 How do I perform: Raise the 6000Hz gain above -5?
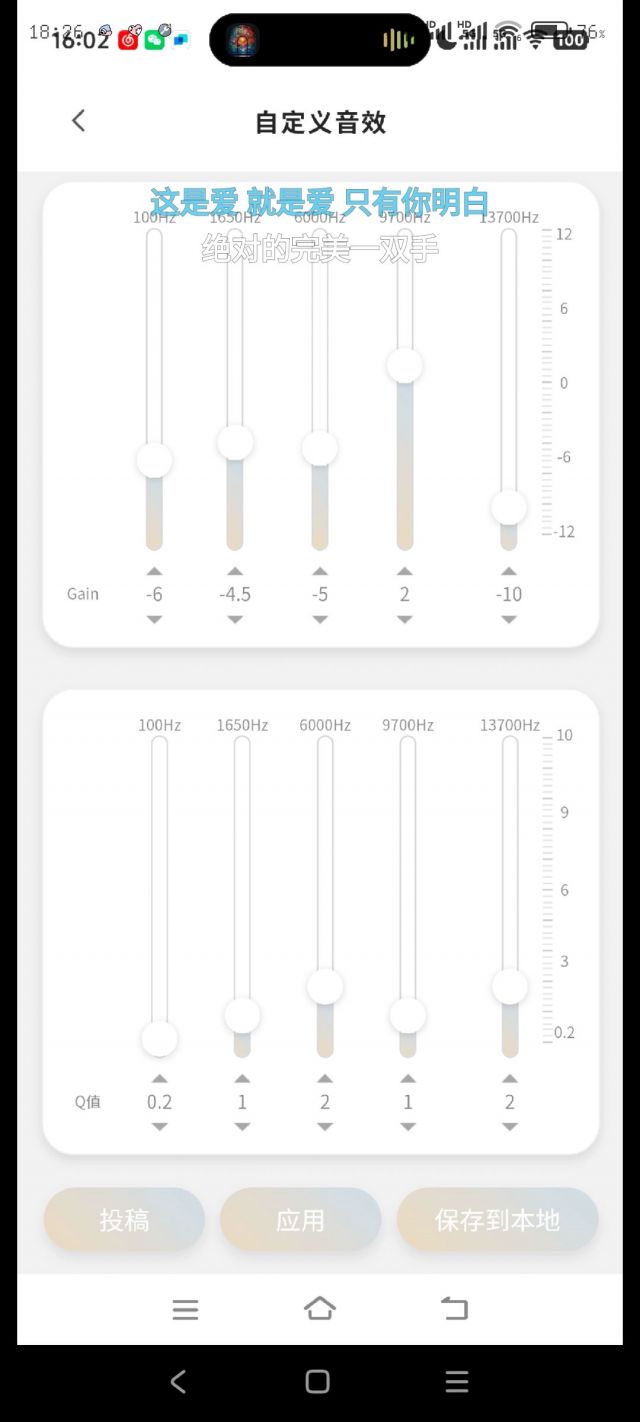(x=320, y=571)
